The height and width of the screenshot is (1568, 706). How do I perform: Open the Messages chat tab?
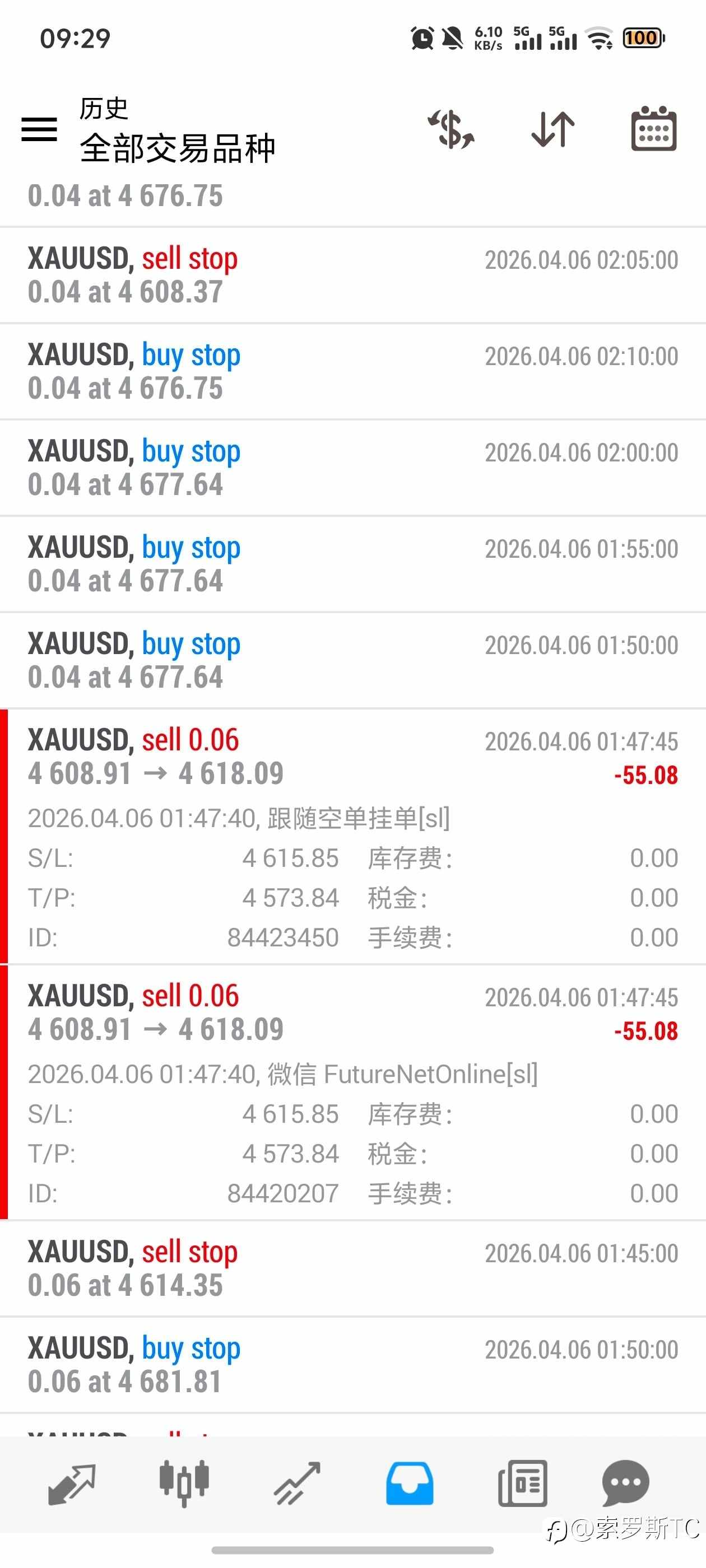point(625,1484)
